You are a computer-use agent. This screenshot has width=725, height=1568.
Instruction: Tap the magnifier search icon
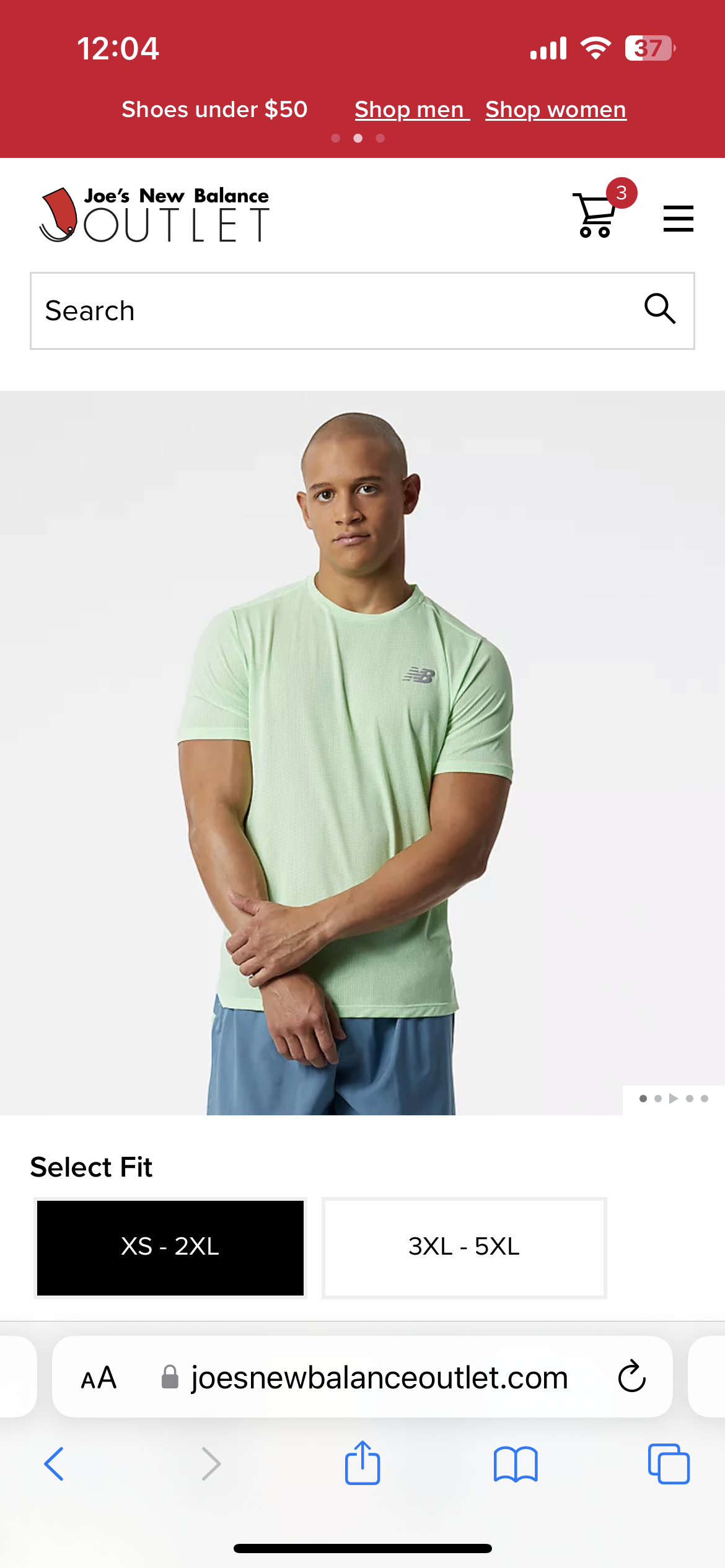tap(659, 310)
